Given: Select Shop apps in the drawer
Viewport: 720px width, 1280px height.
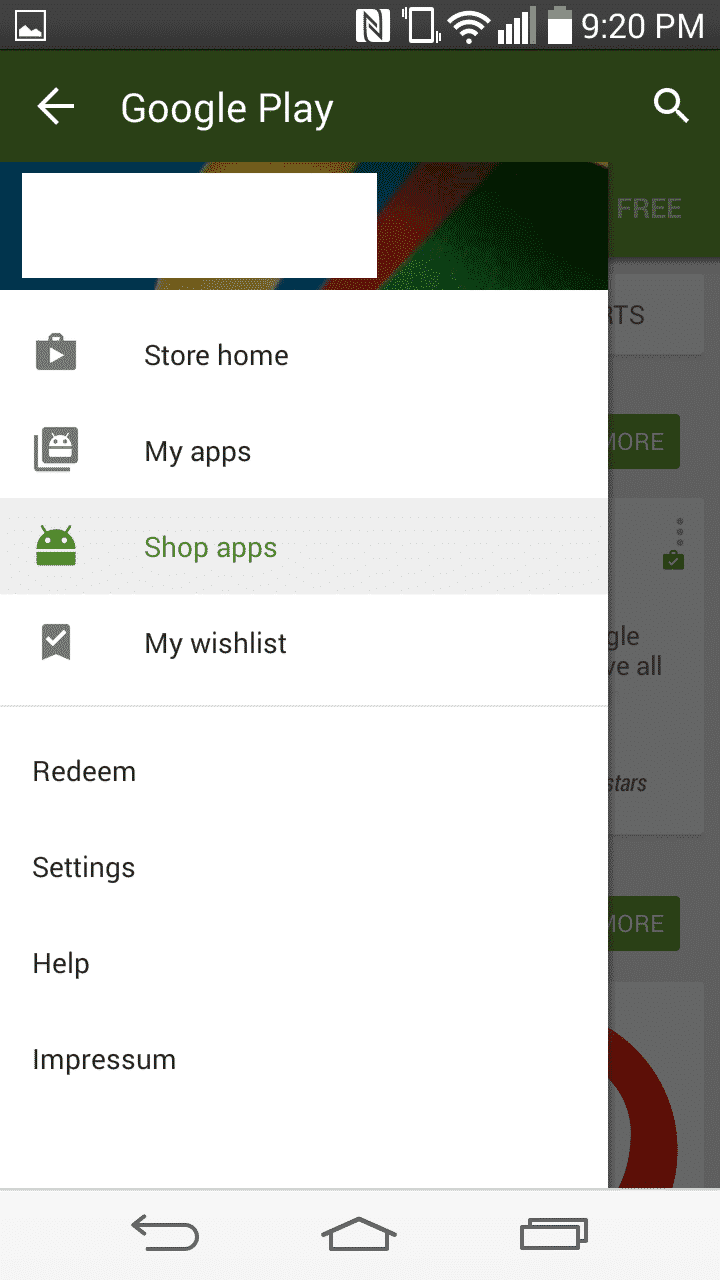Looking at the screenshot, I should coord(210,547).
